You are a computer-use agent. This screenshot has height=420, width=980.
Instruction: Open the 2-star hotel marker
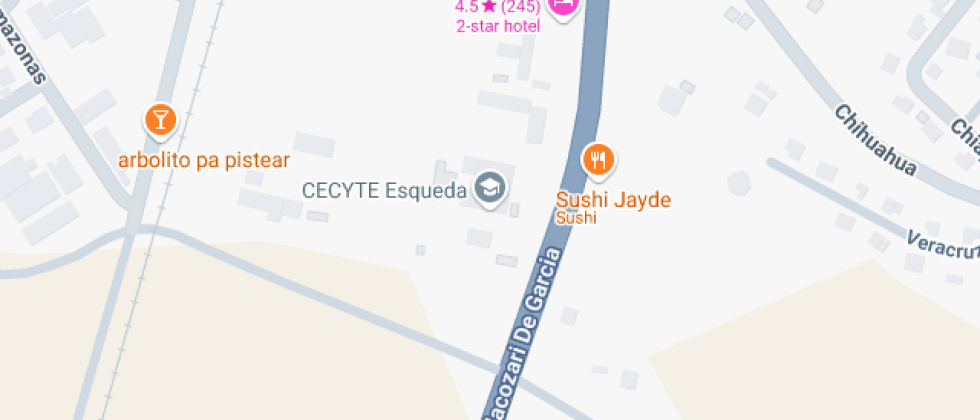[x=563, y=6]
